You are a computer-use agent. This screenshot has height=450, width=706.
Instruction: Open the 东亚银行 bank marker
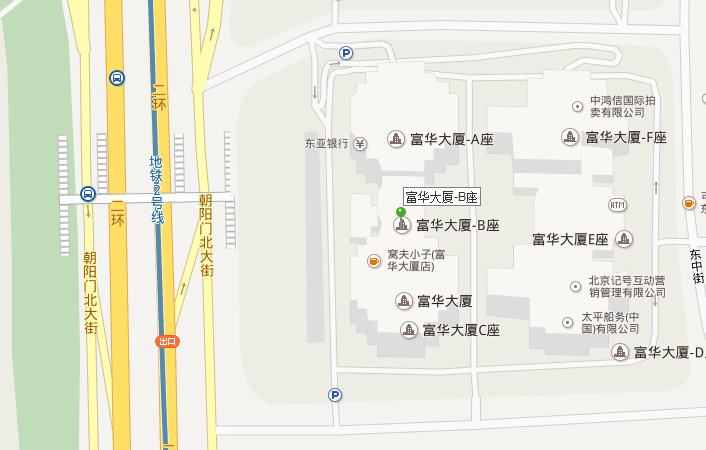click(360, 143)
